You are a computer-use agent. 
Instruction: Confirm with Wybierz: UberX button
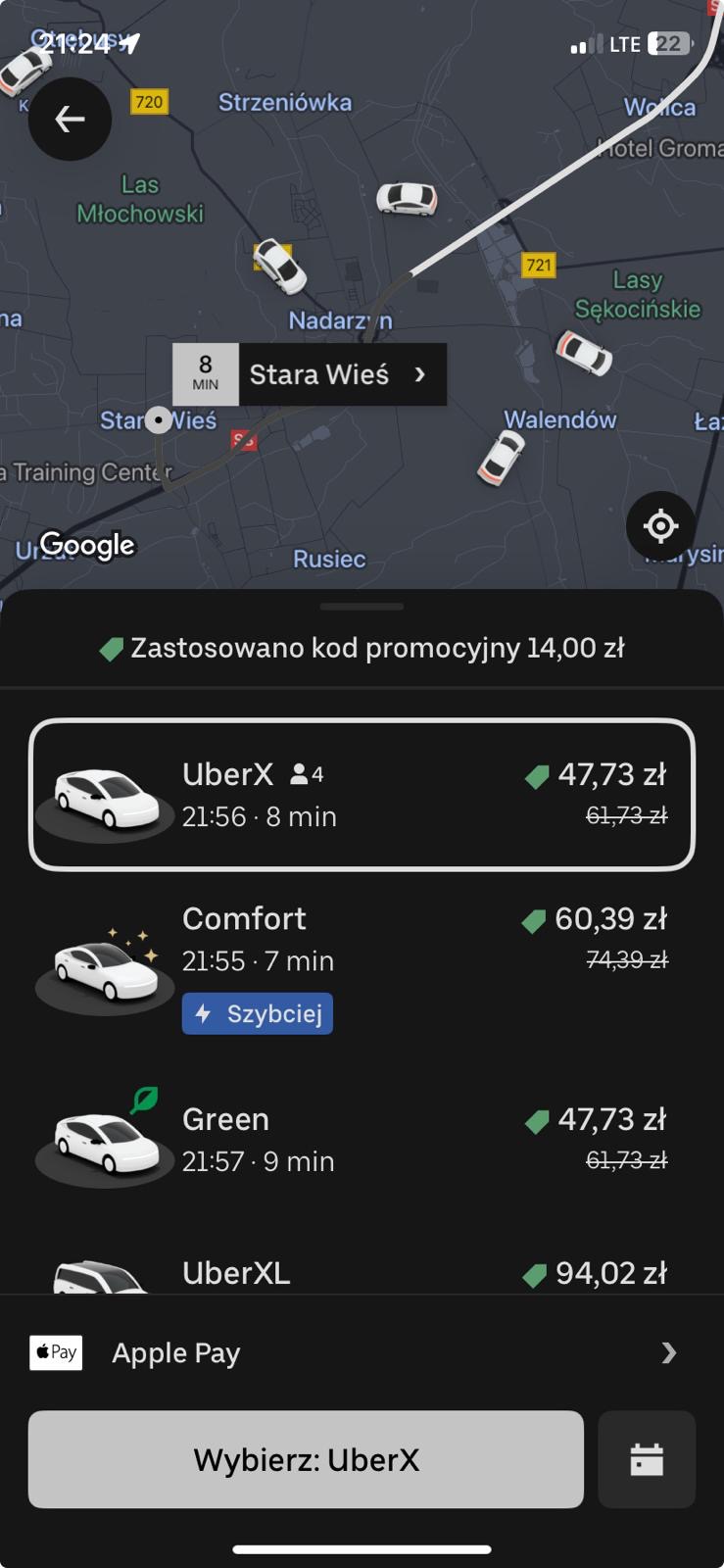click(x=306, y=1459)
